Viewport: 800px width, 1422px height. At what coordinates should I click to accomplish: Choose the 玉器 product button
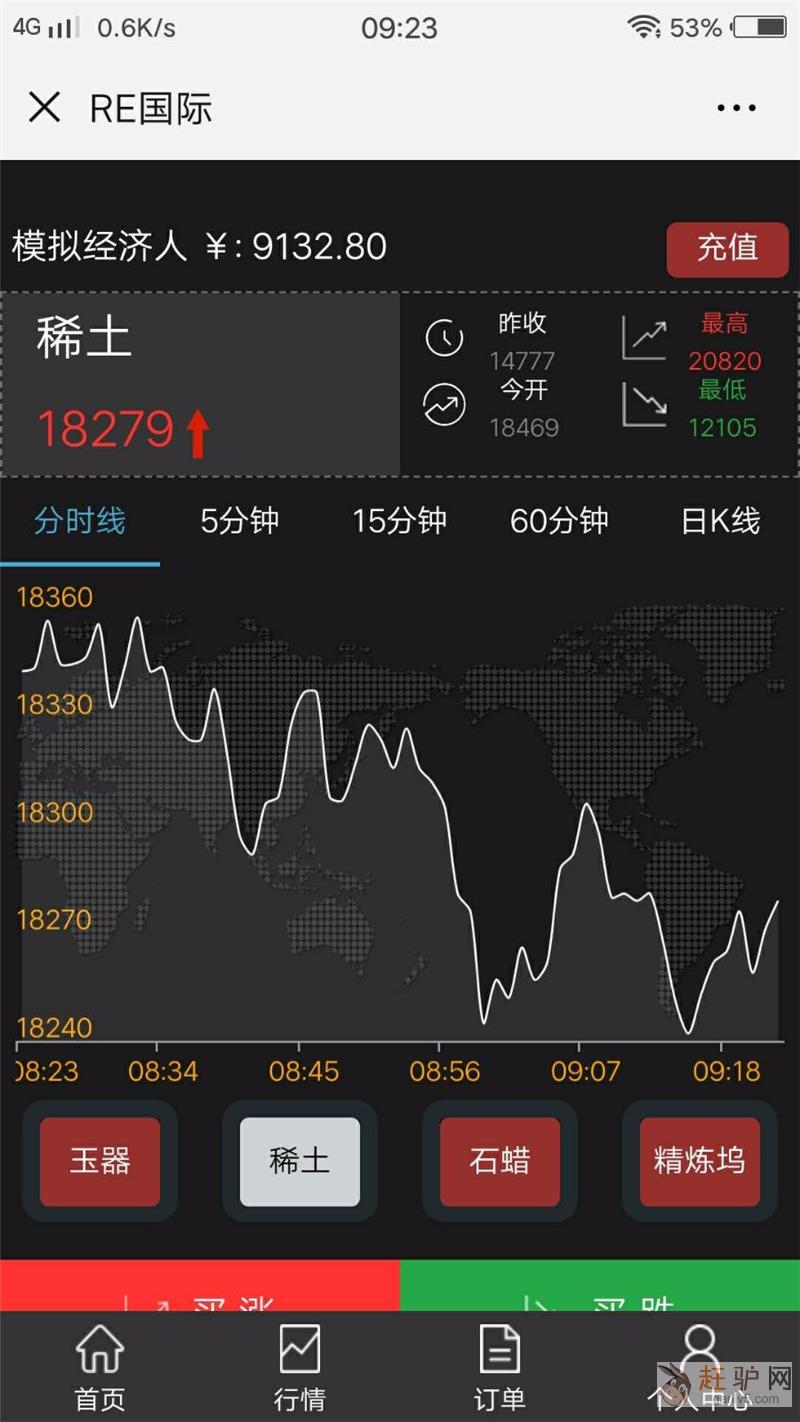point(100,1161)
